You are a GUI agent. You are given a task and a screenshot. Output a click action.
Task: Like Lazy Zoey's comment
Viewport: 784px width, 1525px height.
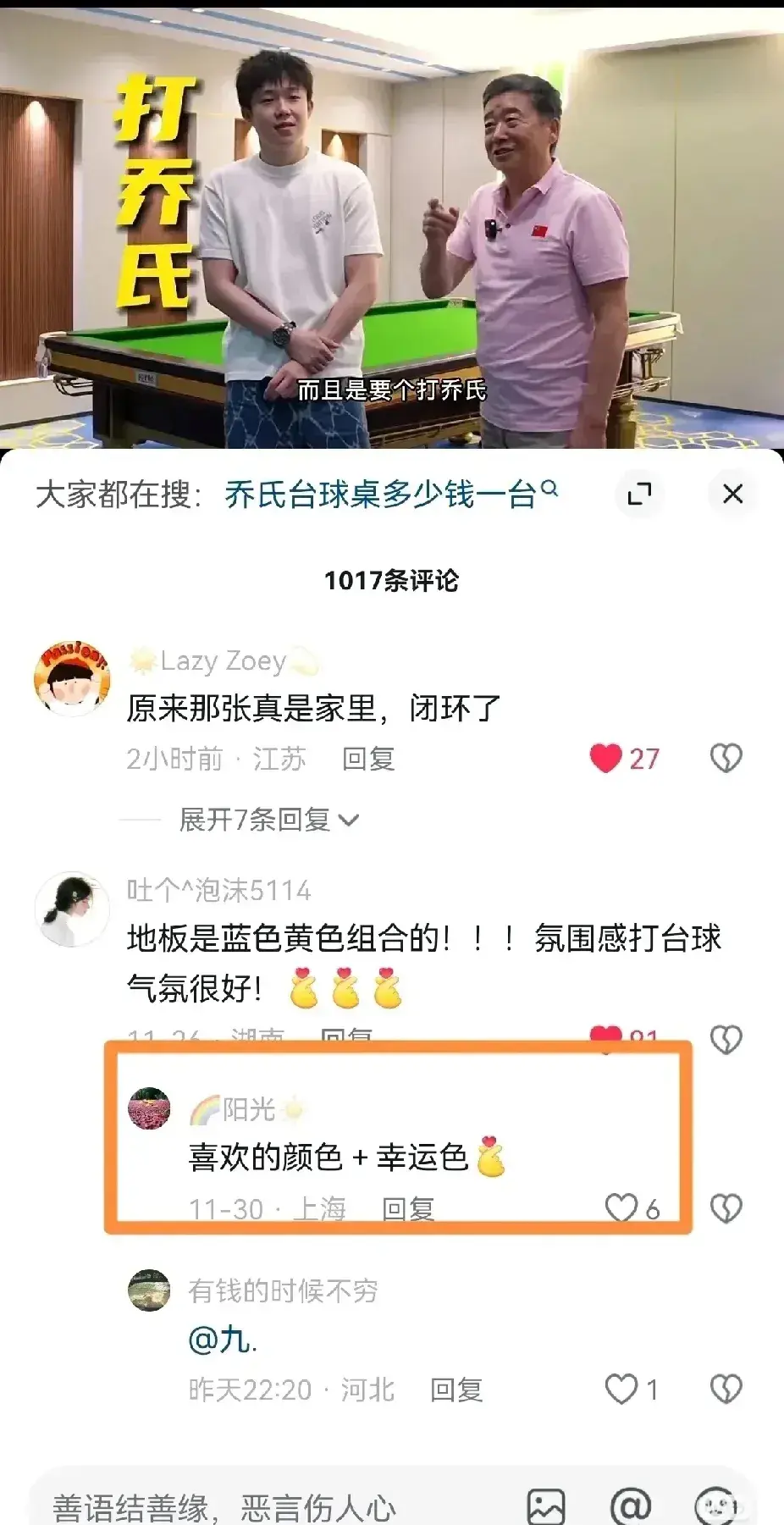pyautogui.click(x=625, y=758)
